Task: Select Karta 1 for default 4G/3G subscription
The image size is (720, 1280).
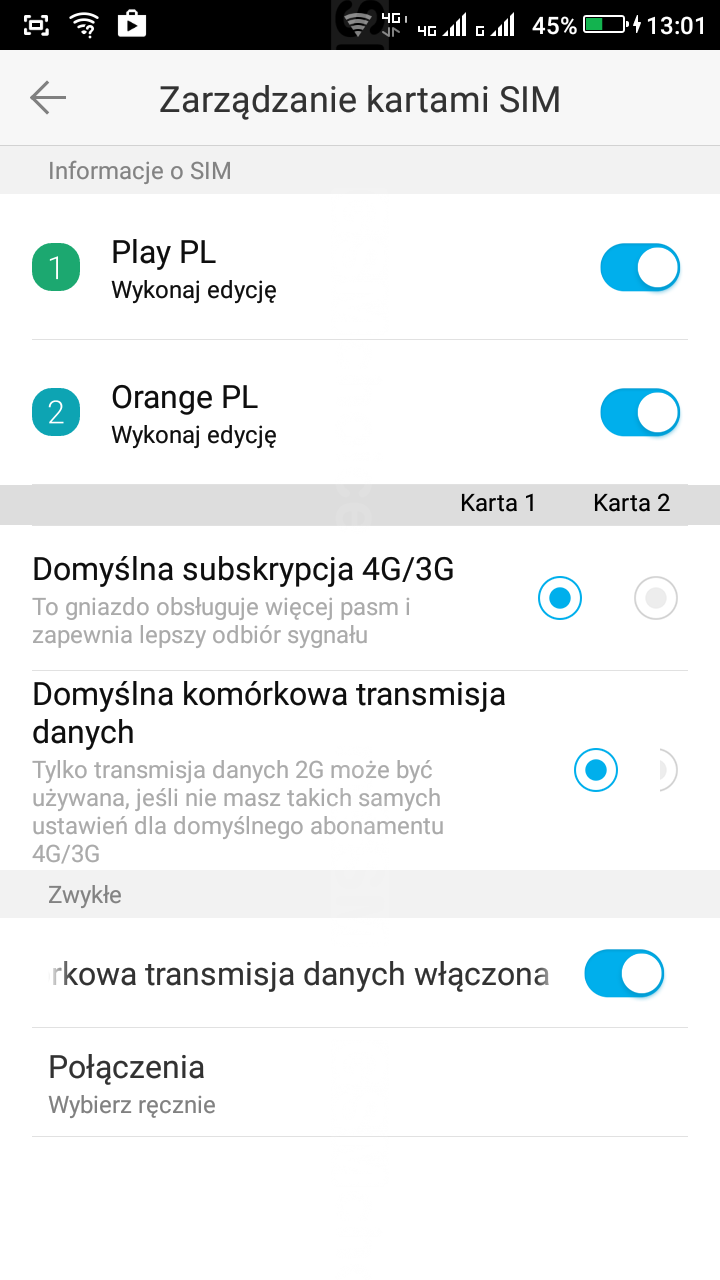Action: [x=560, y=599]
